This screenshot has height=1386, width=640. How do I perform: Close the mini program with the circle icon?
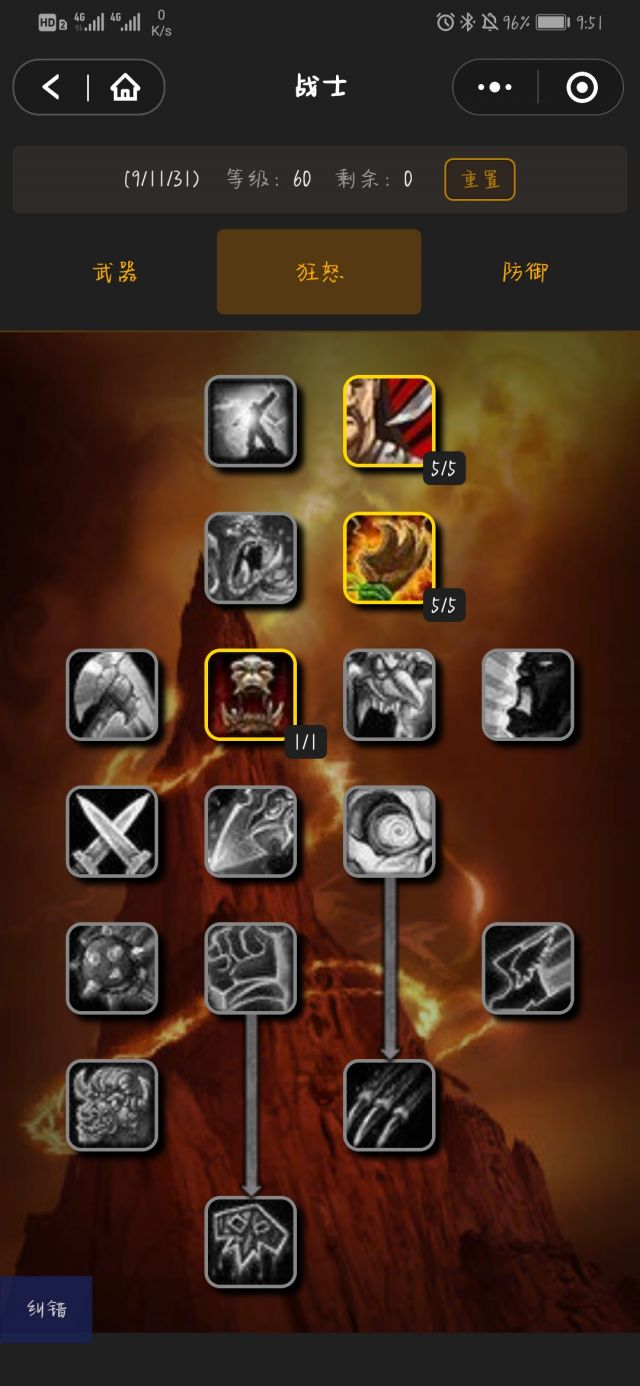581,88
